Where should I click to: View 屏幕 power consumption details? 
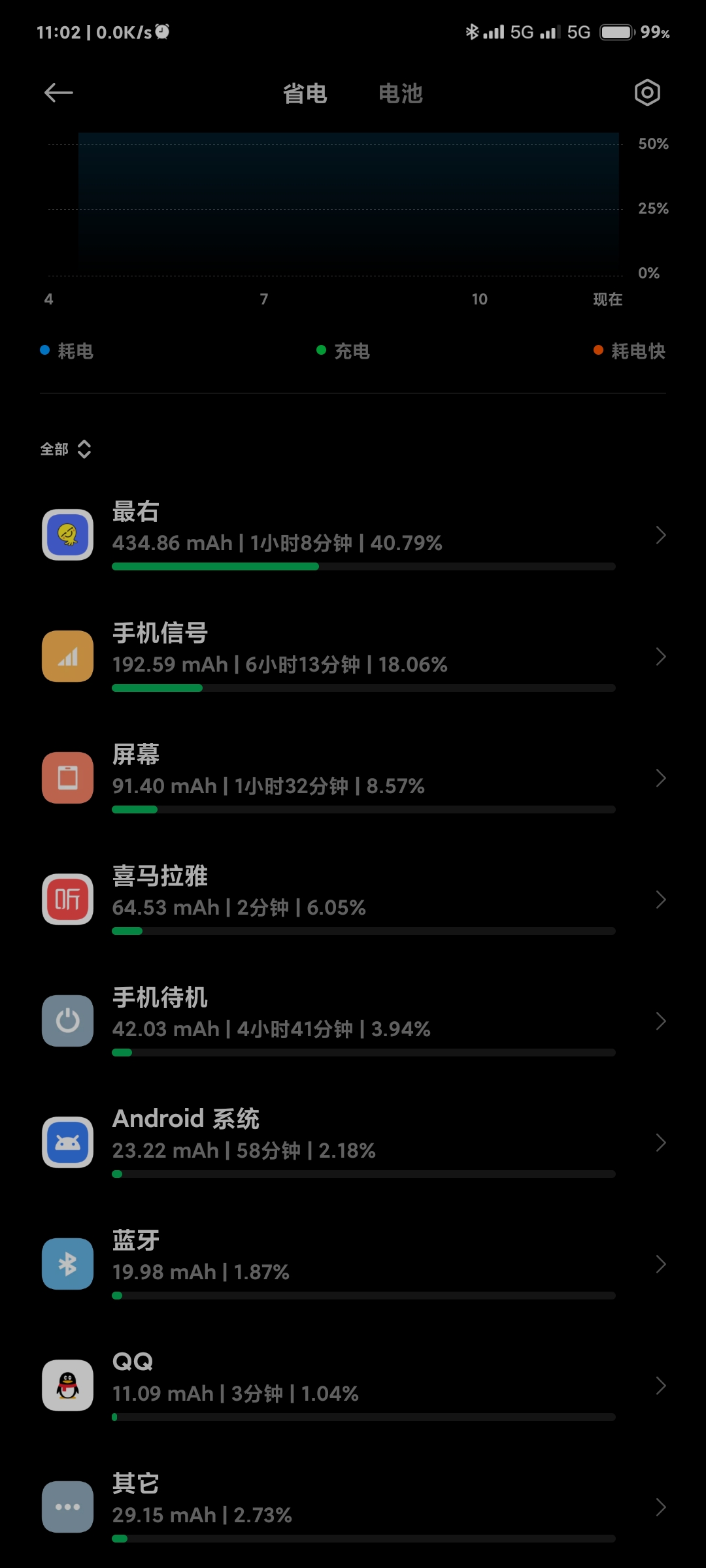tap(353, 778)
